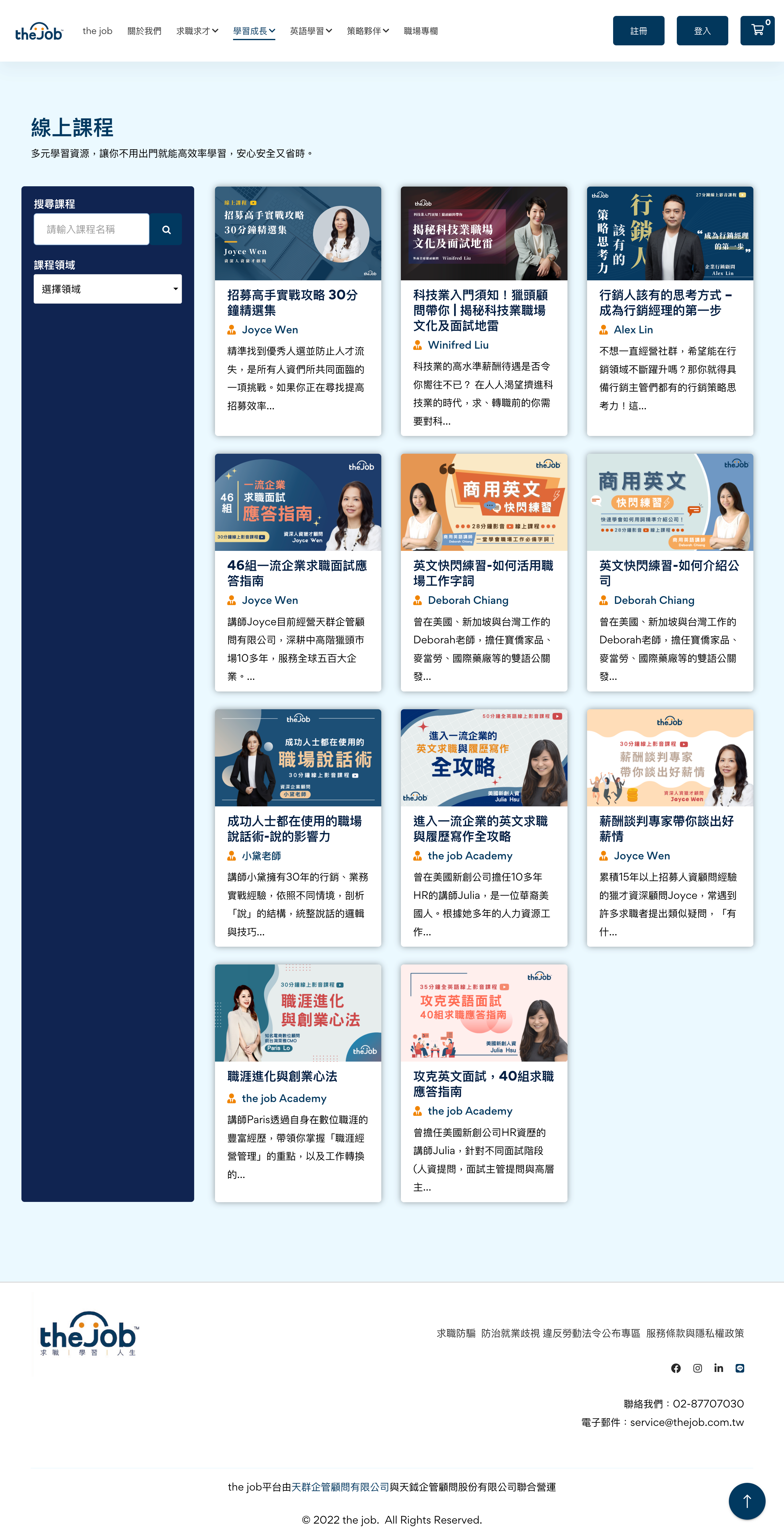The image size is (784, 1538).
Task: Visit the Facebook page from footer
Action: [x=675, y=1368]
